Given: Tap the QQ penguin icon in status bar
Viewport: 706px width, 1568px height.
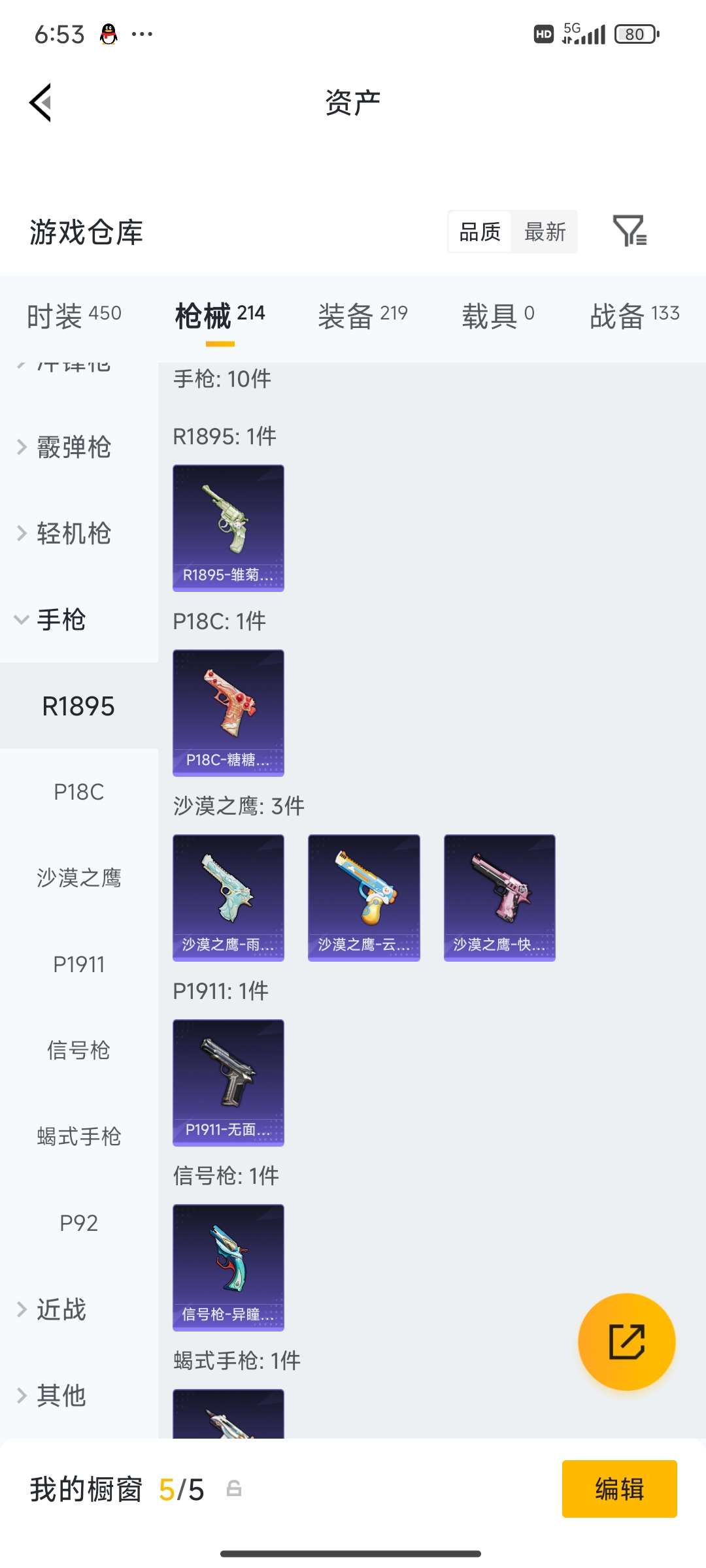Looking at the screenshot, I should coord(108,34).
